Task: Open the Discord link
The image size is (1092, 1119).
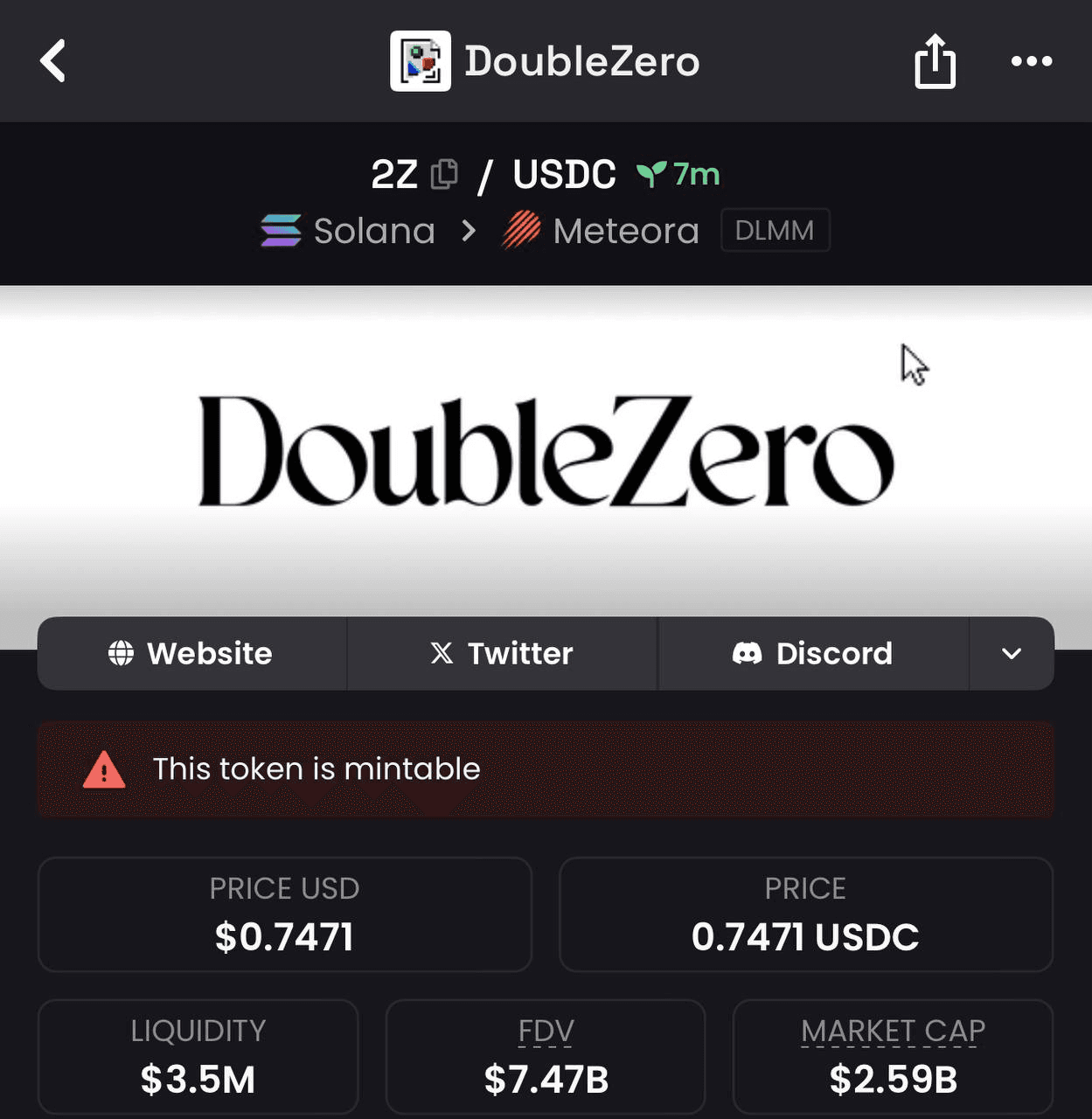Action: (813, 653)
